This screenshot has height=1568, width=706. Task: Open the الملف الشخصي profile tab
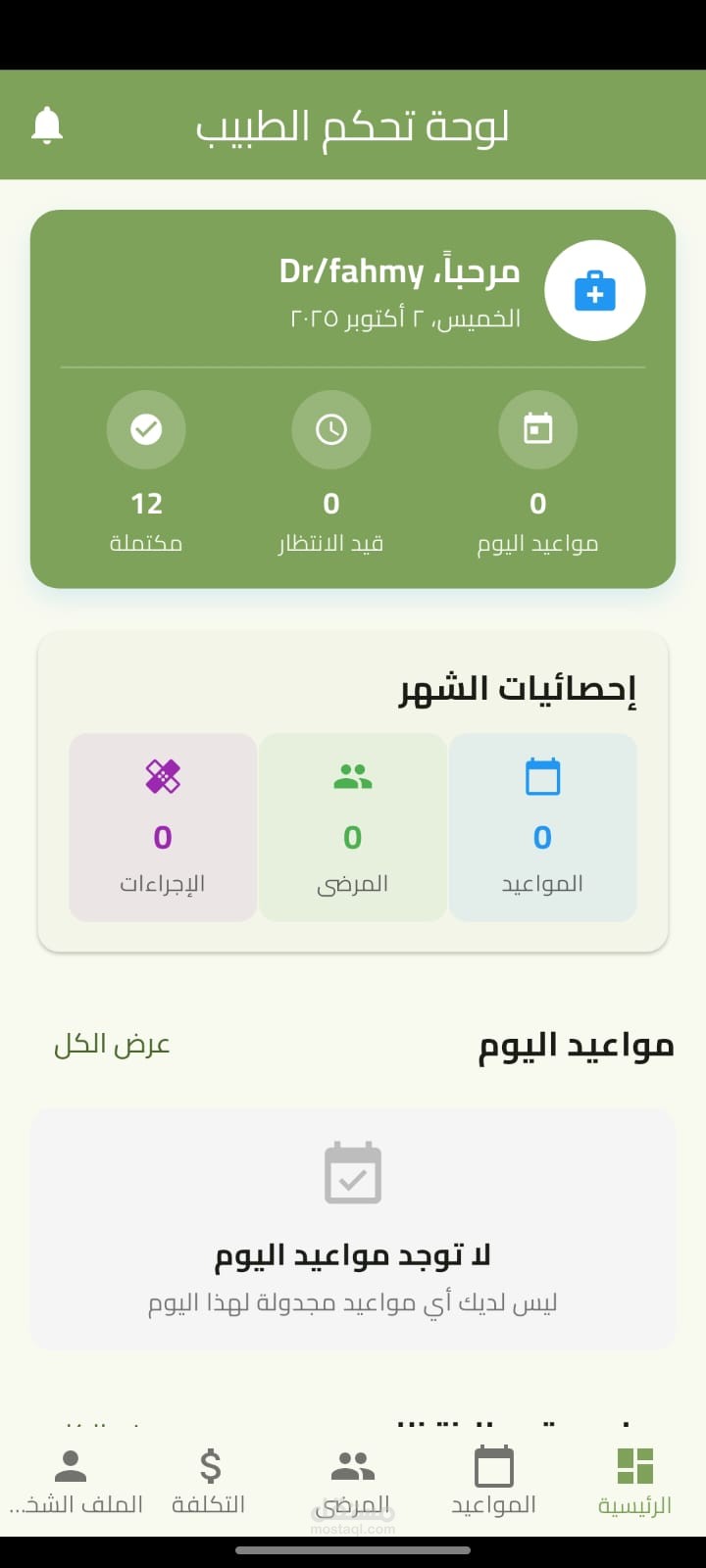[71, 1481]
